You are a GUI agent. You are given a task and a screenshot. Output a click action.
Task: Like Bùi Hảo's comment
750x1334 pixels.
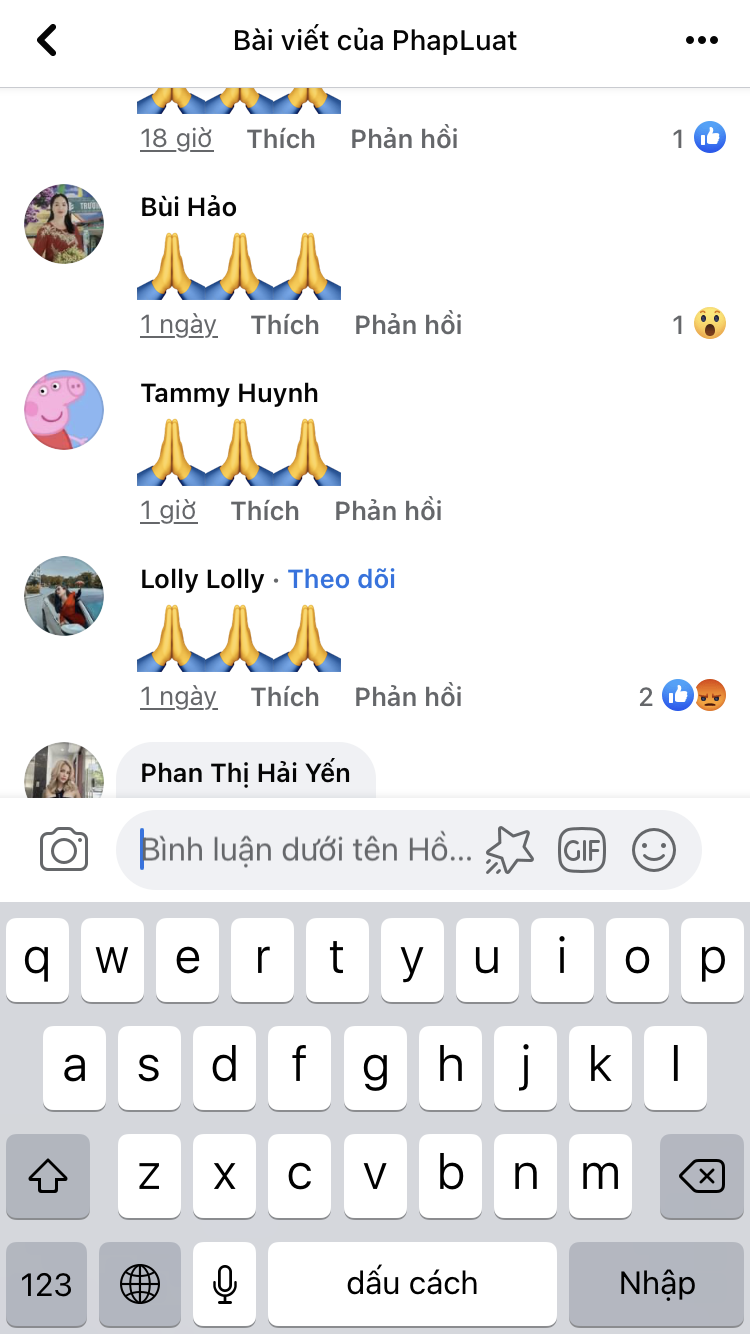click(285, 325)
